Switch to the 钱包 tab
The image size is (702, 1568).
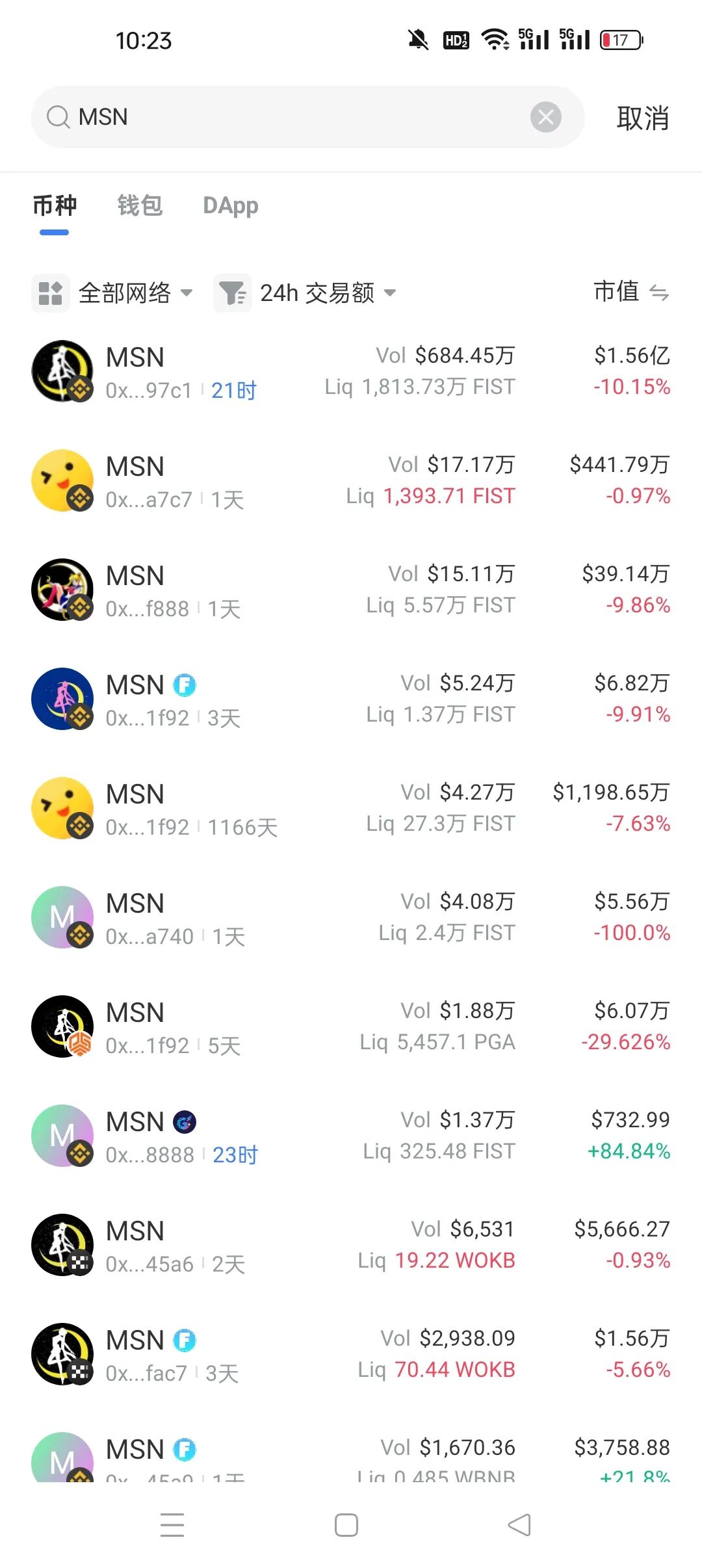138,205
